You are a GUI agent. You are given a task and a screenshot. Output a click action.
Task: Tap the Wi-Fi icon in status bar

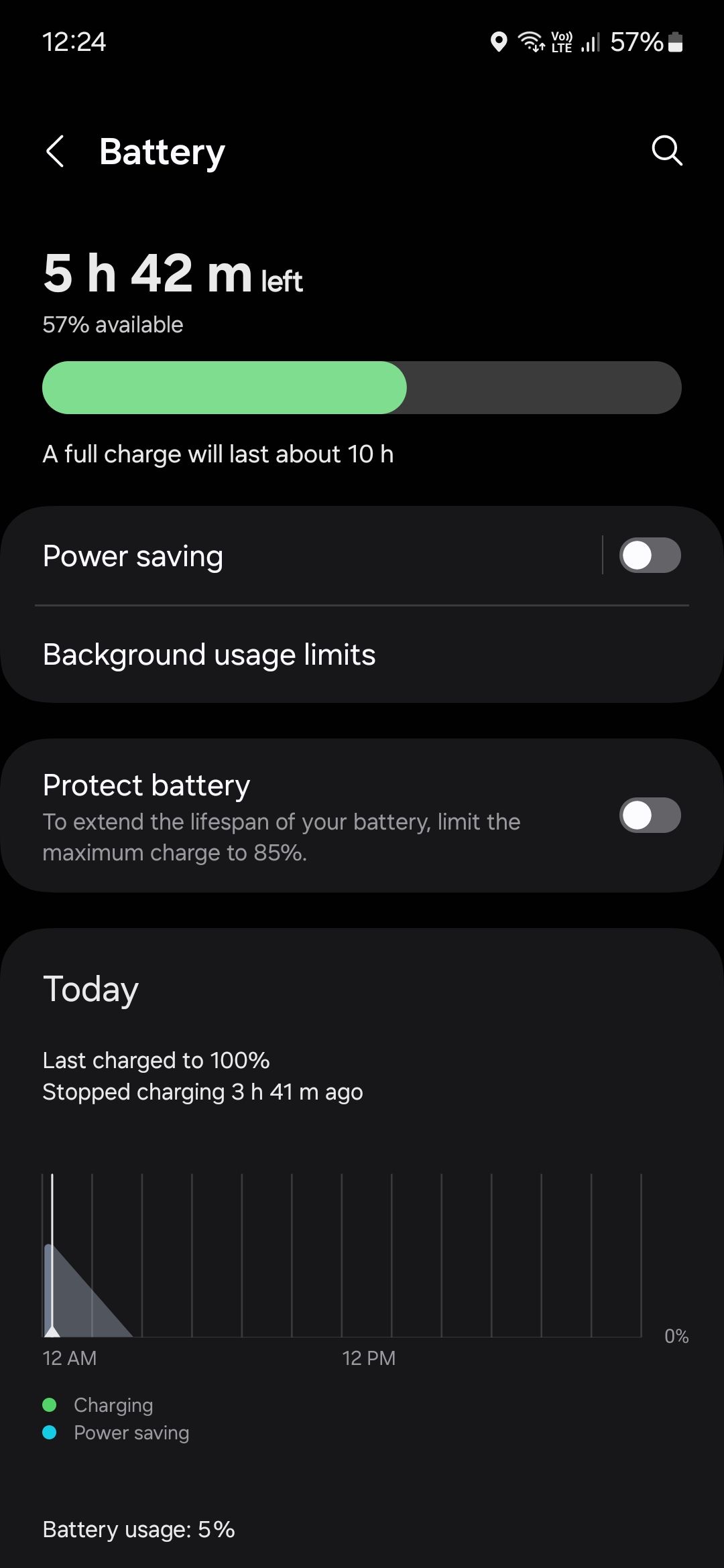point(532,43)
